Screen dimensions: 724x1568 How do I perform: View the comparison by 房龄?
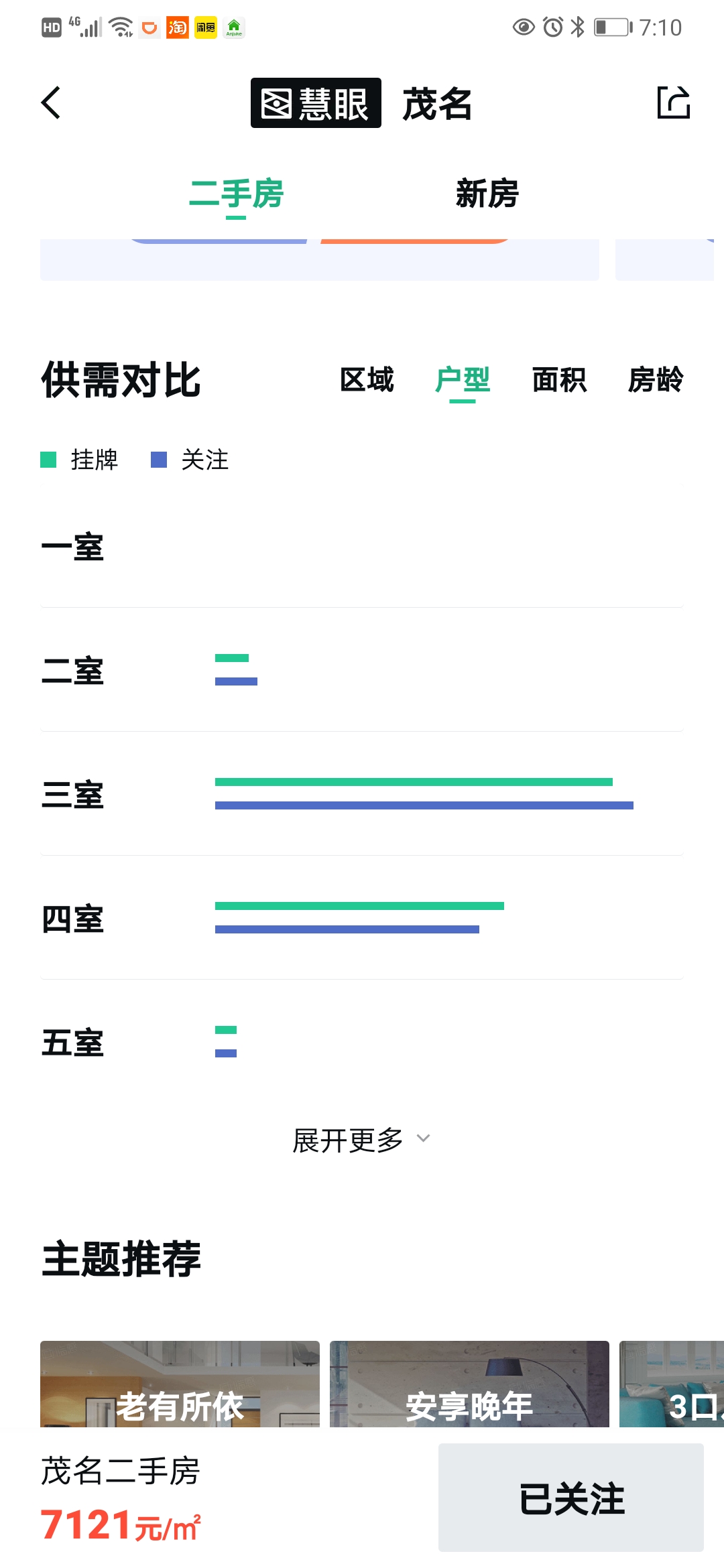pyautogui.click(x=656, y=380)
